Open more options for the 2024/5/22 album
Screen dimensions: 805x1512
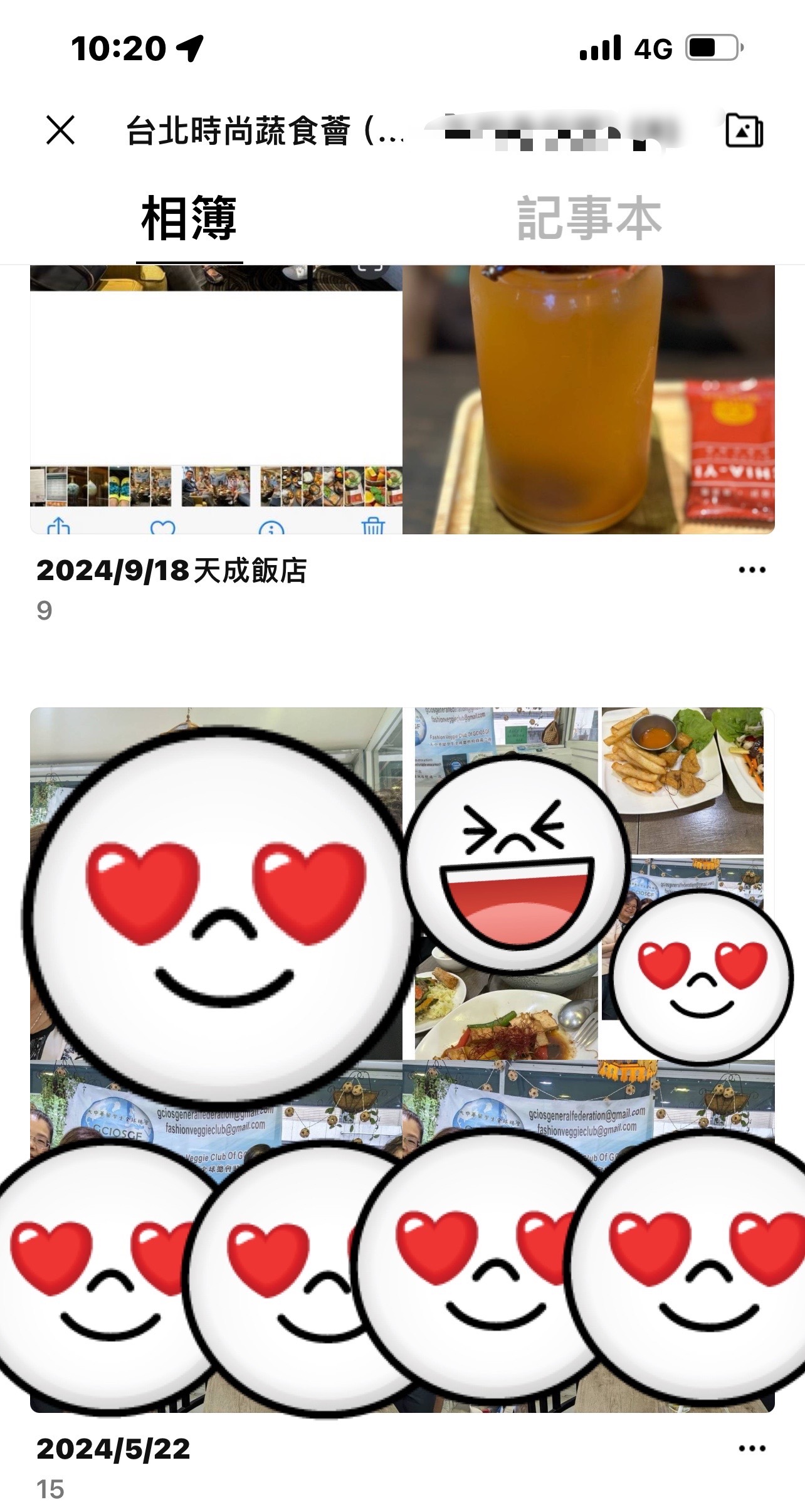tap(752, 1448)
